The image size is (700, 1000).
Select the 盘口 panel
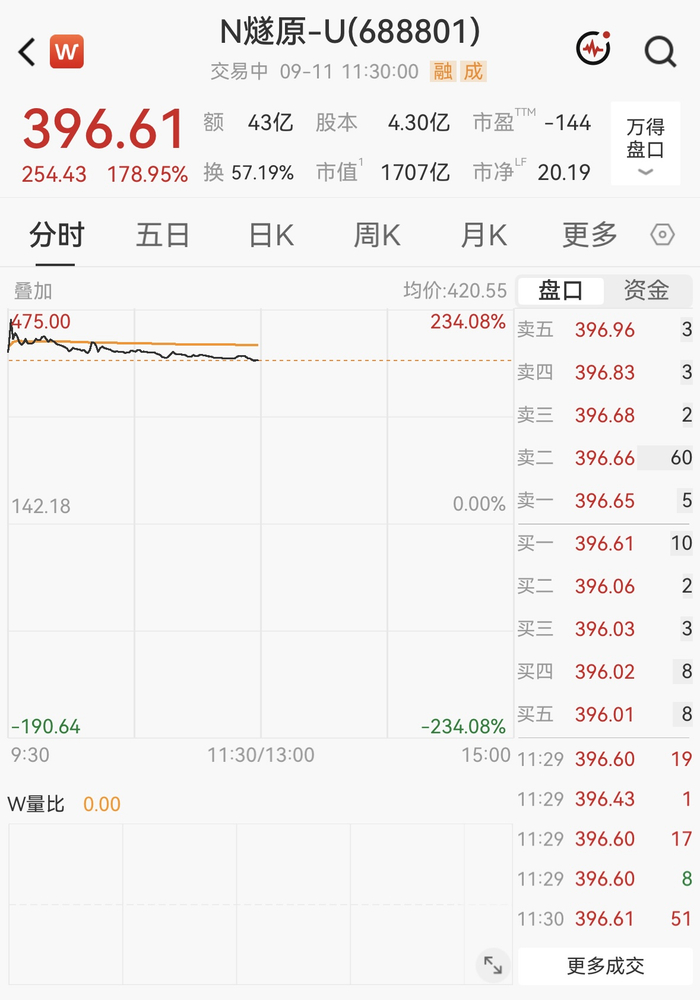[560, 291]
